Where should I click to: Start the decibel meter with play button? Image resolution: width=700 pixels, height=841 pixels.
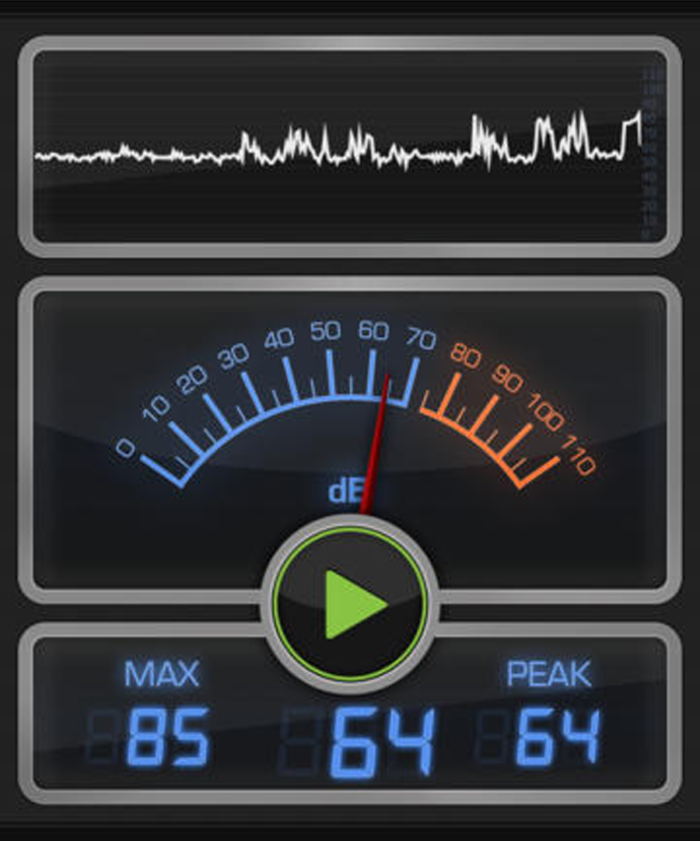point(351,603)
